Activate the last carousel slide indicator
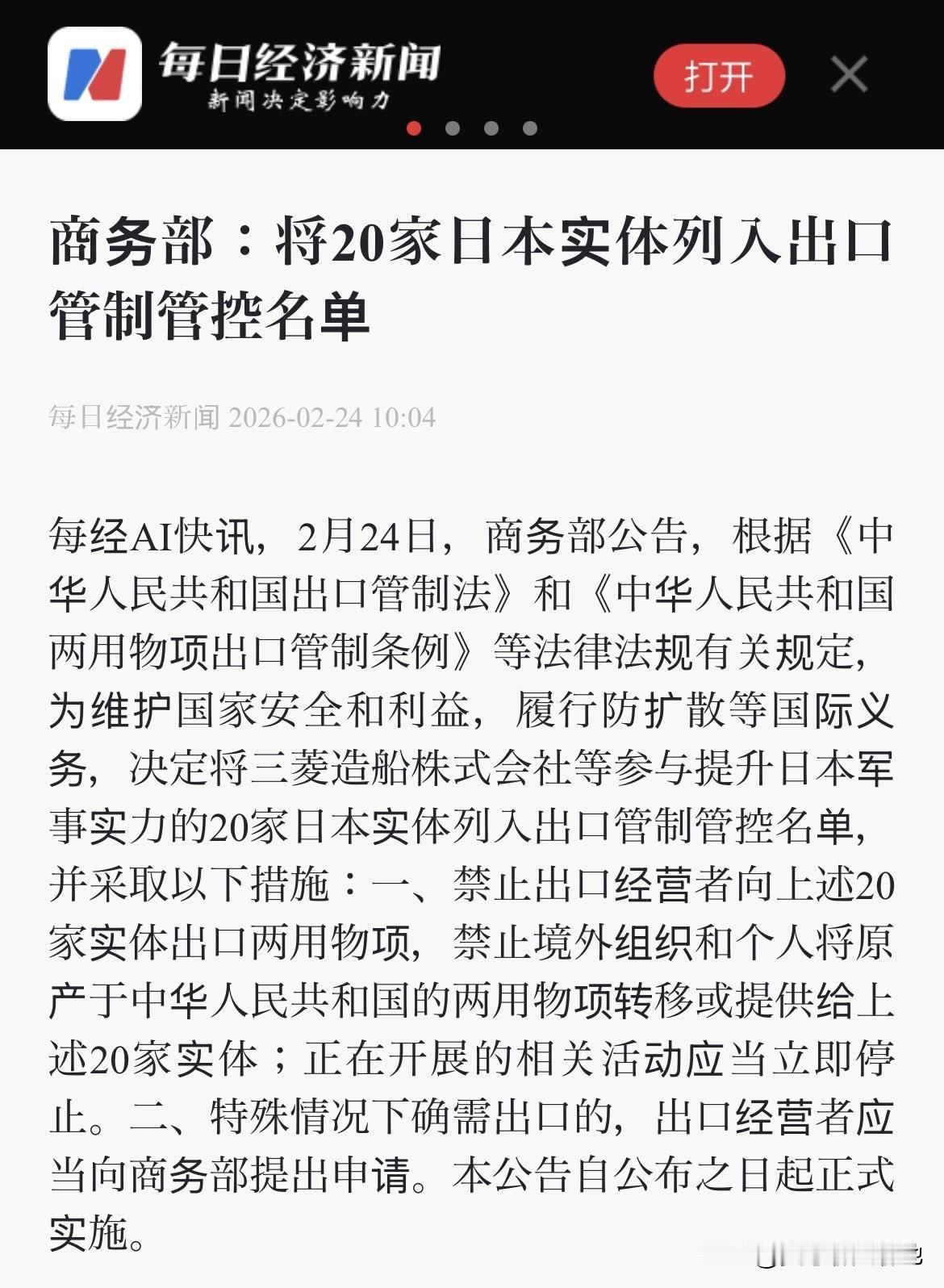 tap(529, 126)
